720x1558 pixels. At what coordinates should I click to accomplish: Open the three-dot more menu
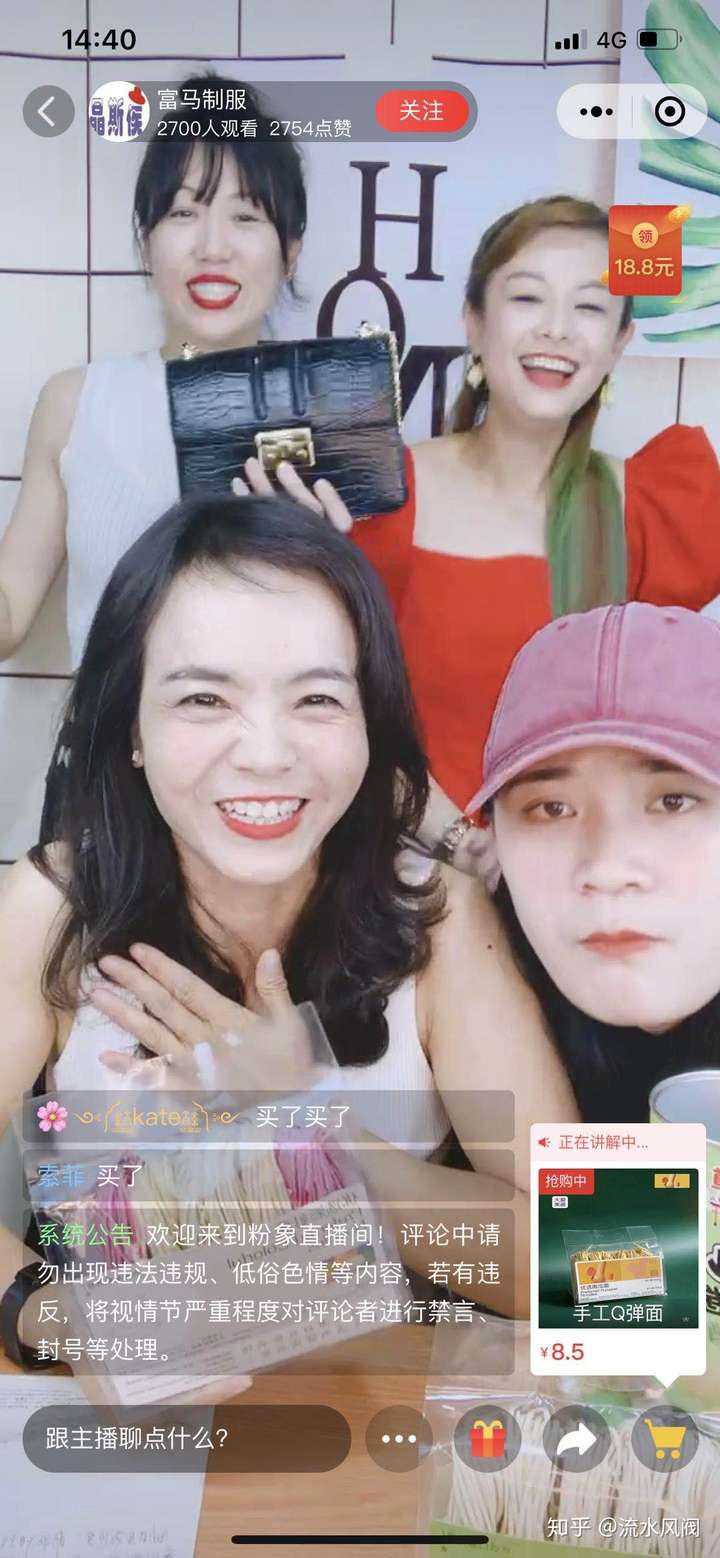pyautogui.click(x=399, y=1439)
